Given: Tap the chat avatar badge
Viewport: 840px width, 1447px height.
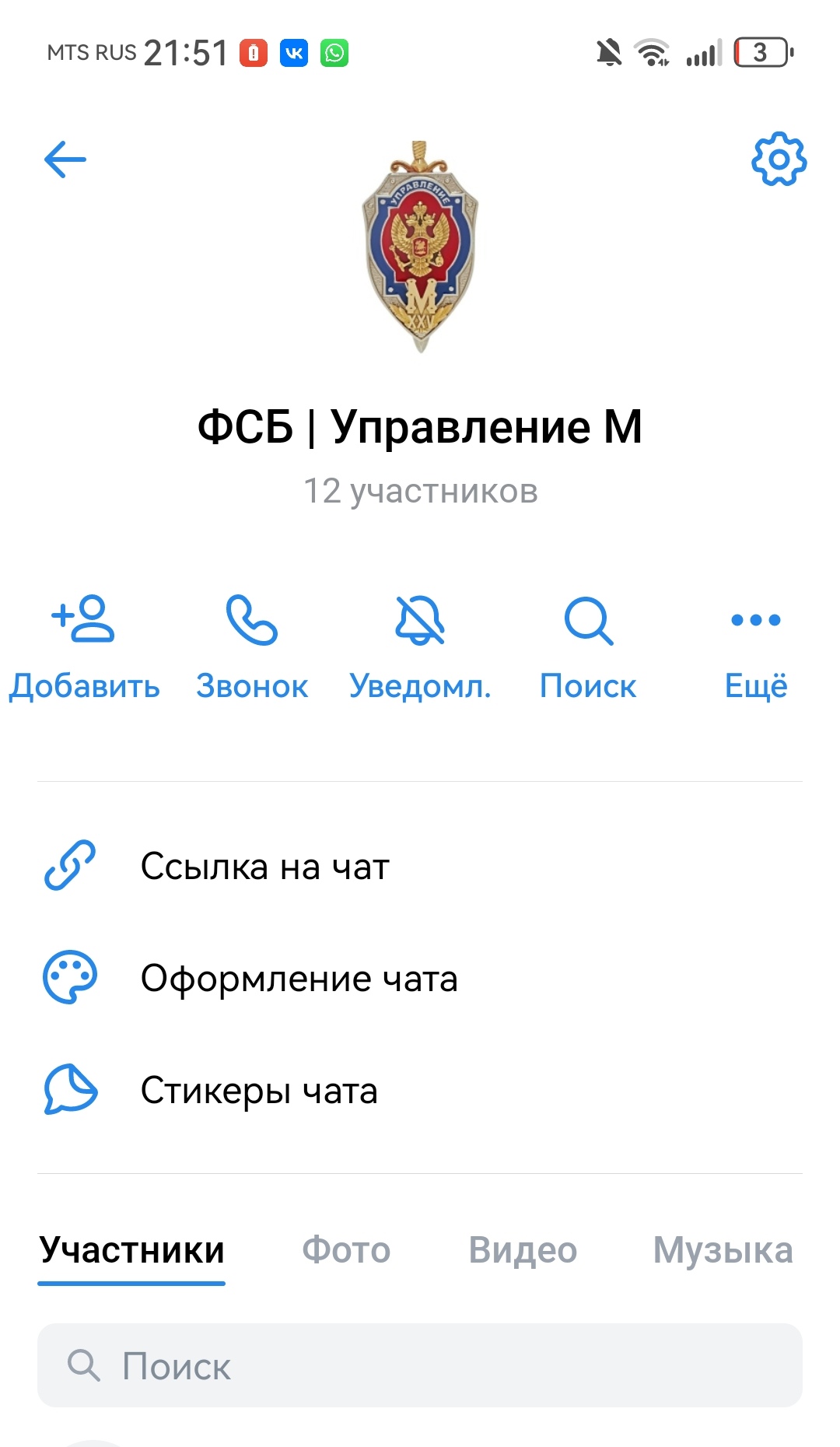Looking at the screenshot, I should pos(420,246).
